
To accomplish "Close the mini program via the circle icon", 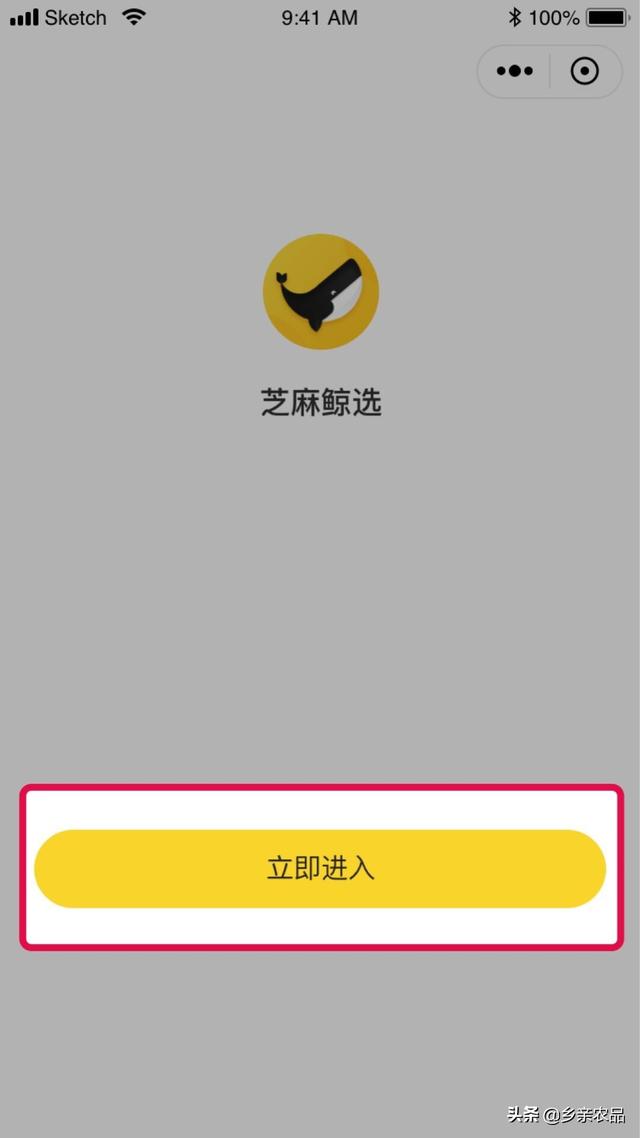I will click(x=585, y=71).
